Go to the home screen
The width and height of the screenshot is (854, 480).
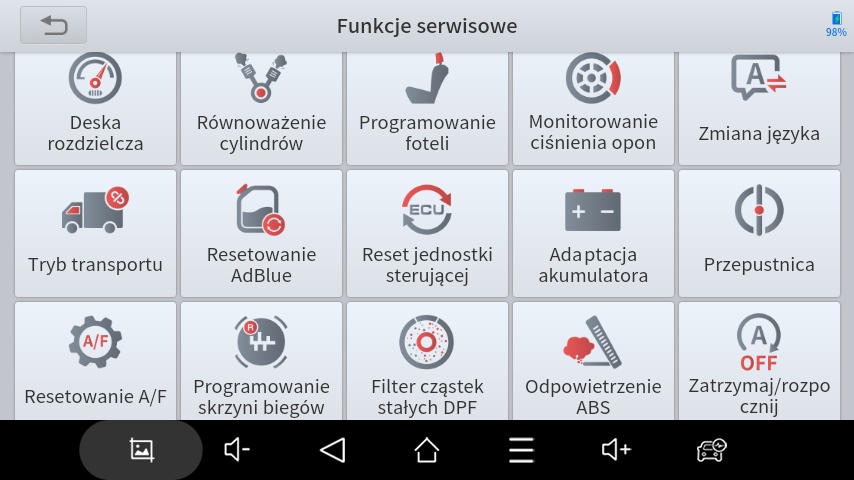coord(427,450)
